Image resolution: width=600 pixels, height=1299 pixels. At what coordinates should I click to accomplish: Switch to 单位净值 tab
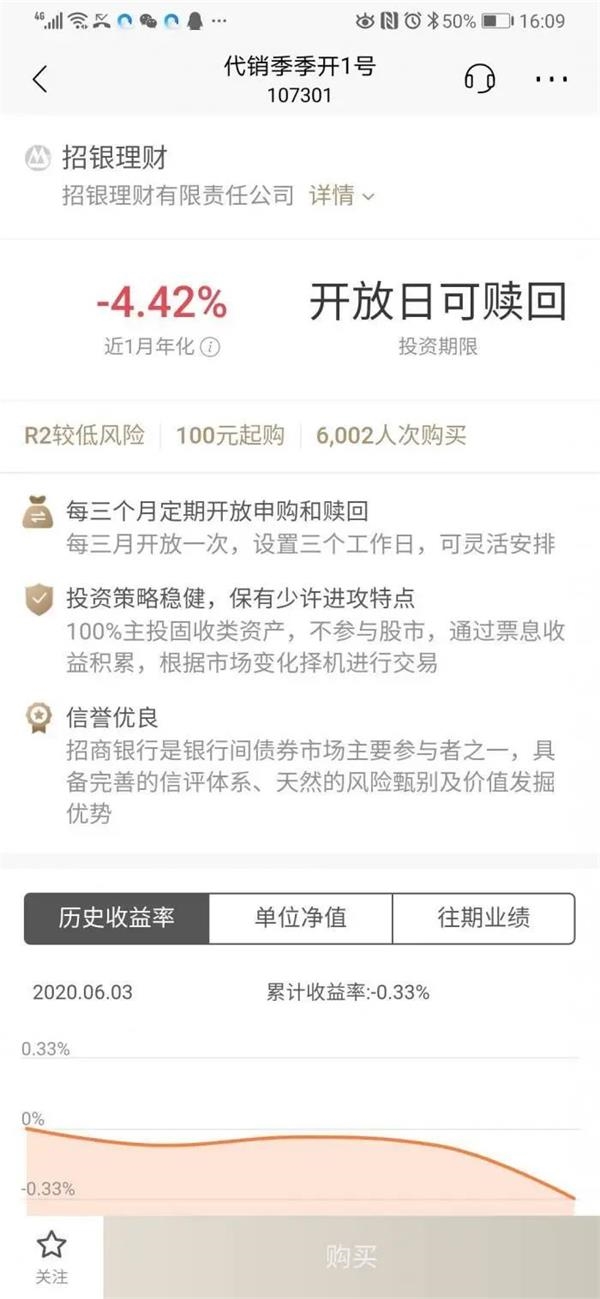coord(301,918)
